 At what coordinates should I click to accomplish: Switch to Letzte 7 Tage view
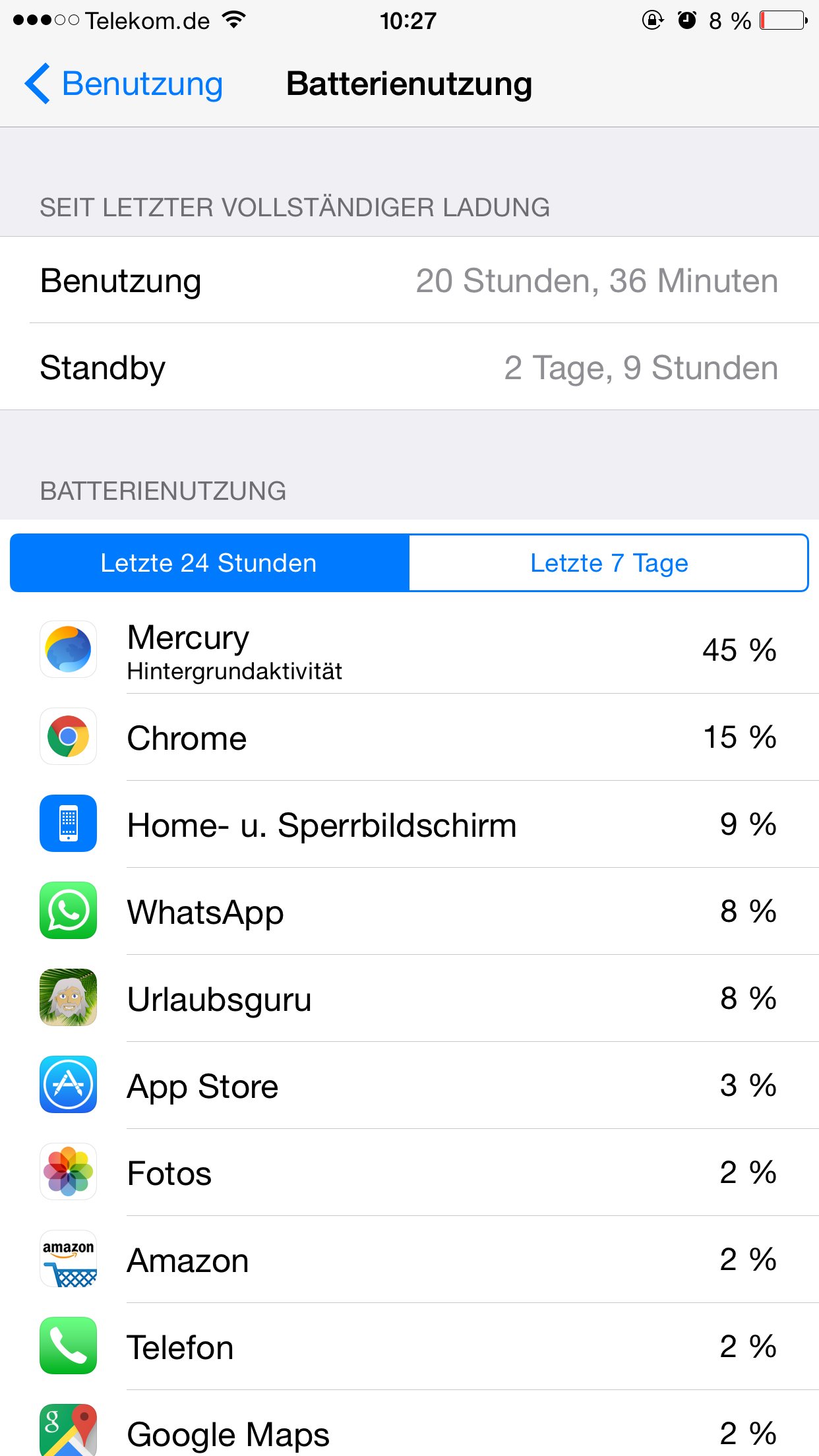tap(609, 563)
